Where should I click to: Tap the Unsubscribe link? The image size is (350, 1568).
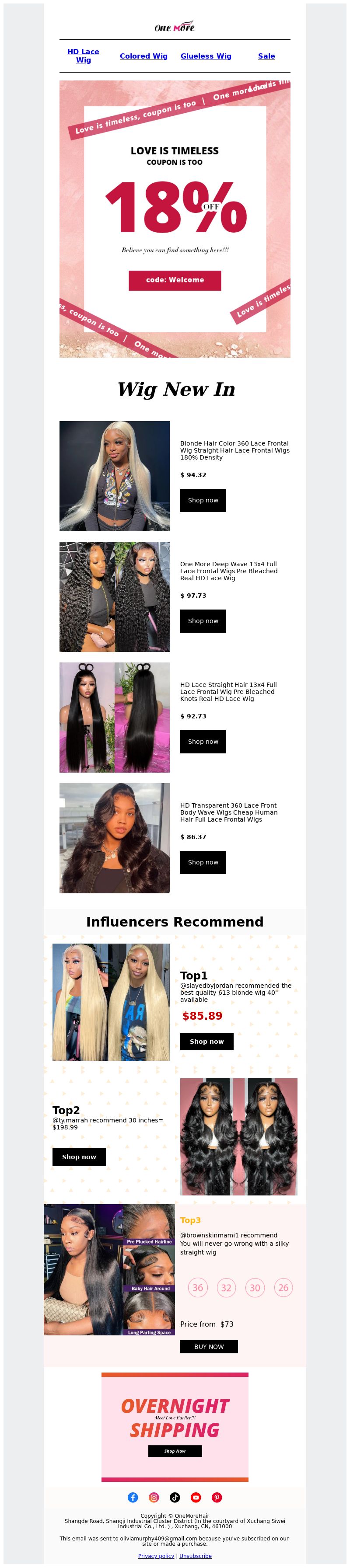click(x=196, y=1556)
